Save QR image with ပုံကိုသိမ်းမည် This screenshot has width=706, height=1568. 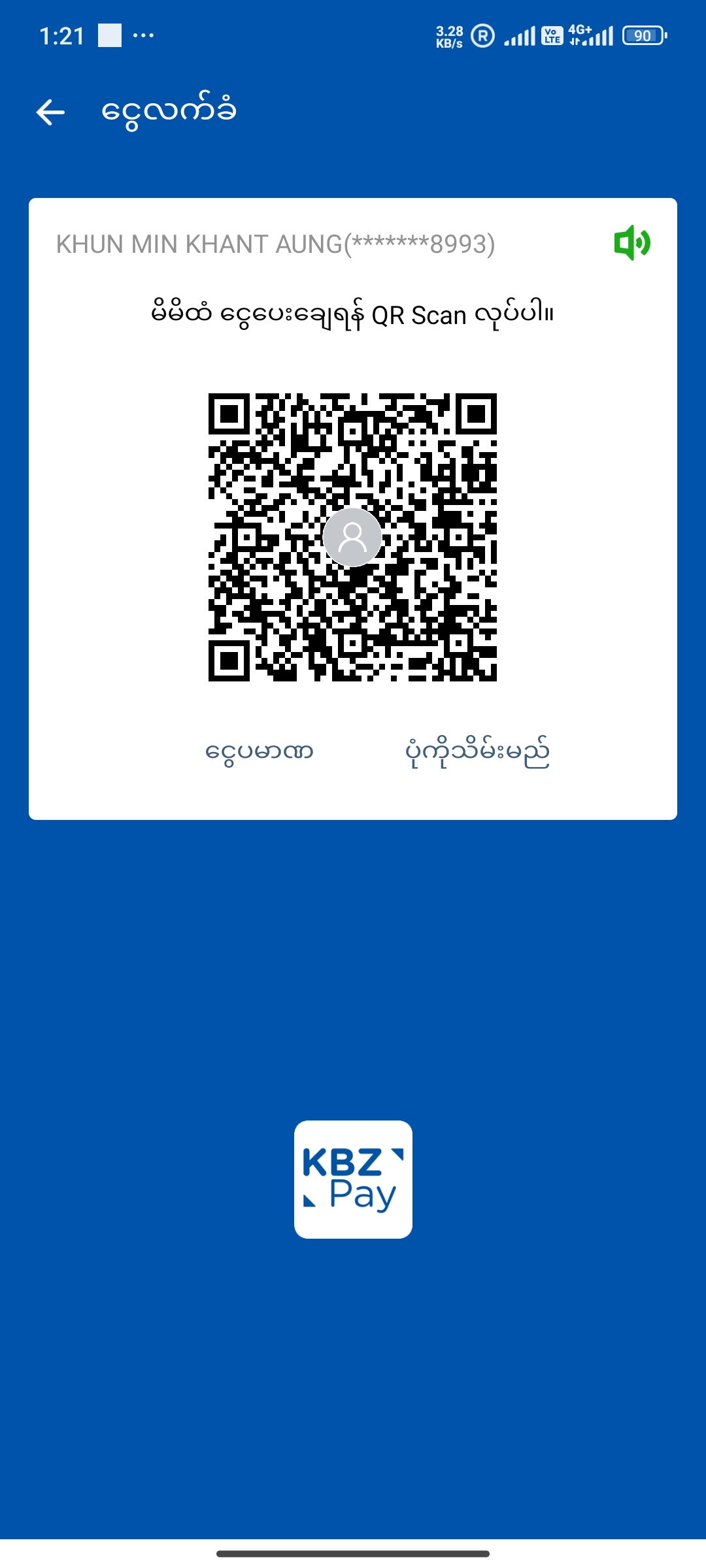click(477, 753)
